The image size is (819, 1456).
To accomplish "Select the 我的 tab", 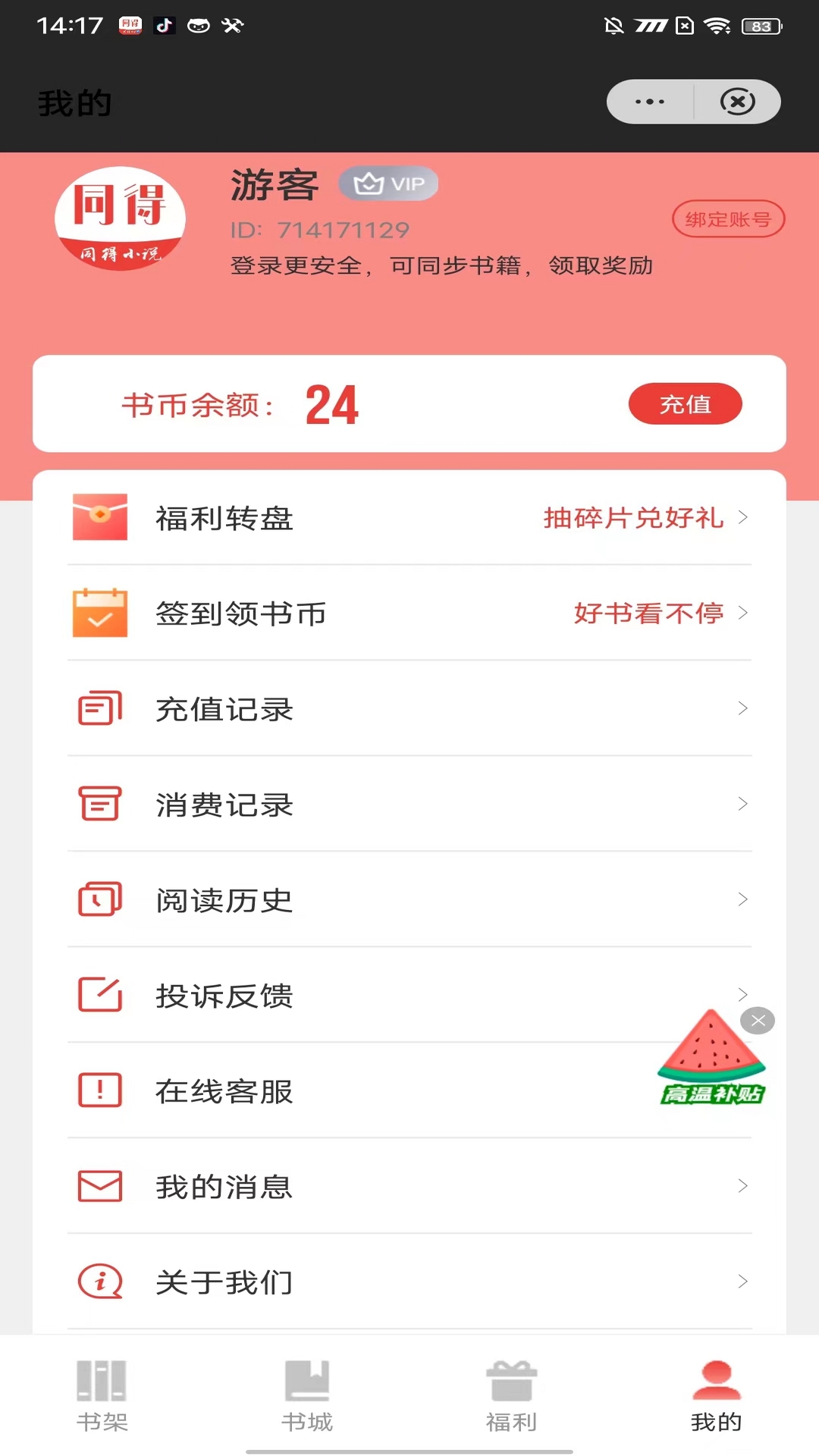I will (716, 1397).
